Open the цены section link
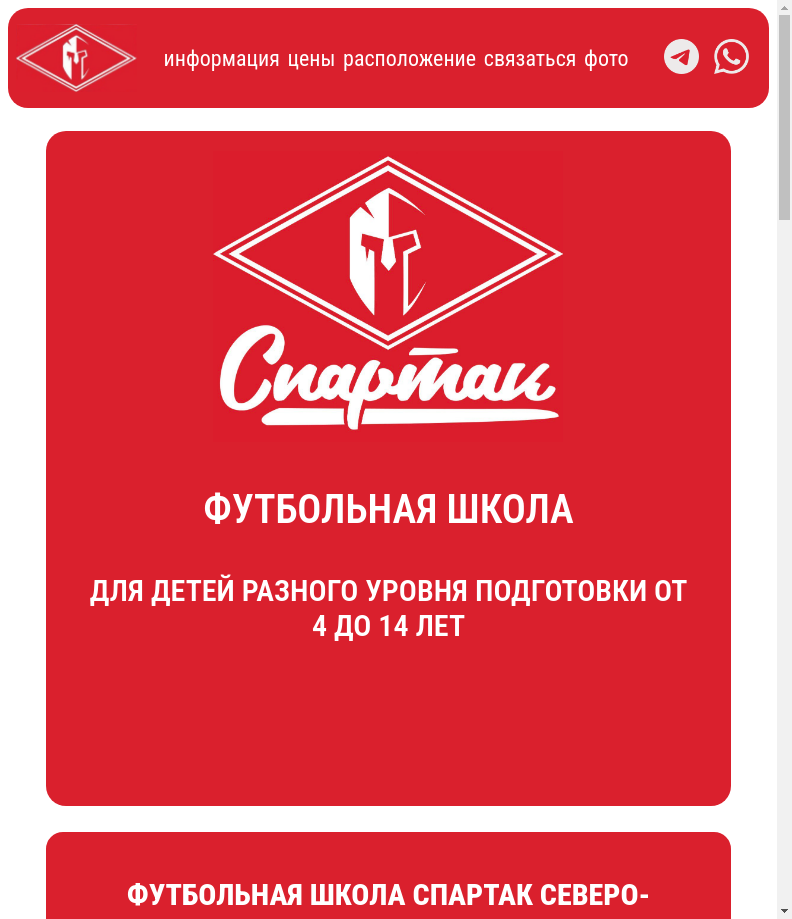The height and width of the screenshot is (919, 792). 311,59
